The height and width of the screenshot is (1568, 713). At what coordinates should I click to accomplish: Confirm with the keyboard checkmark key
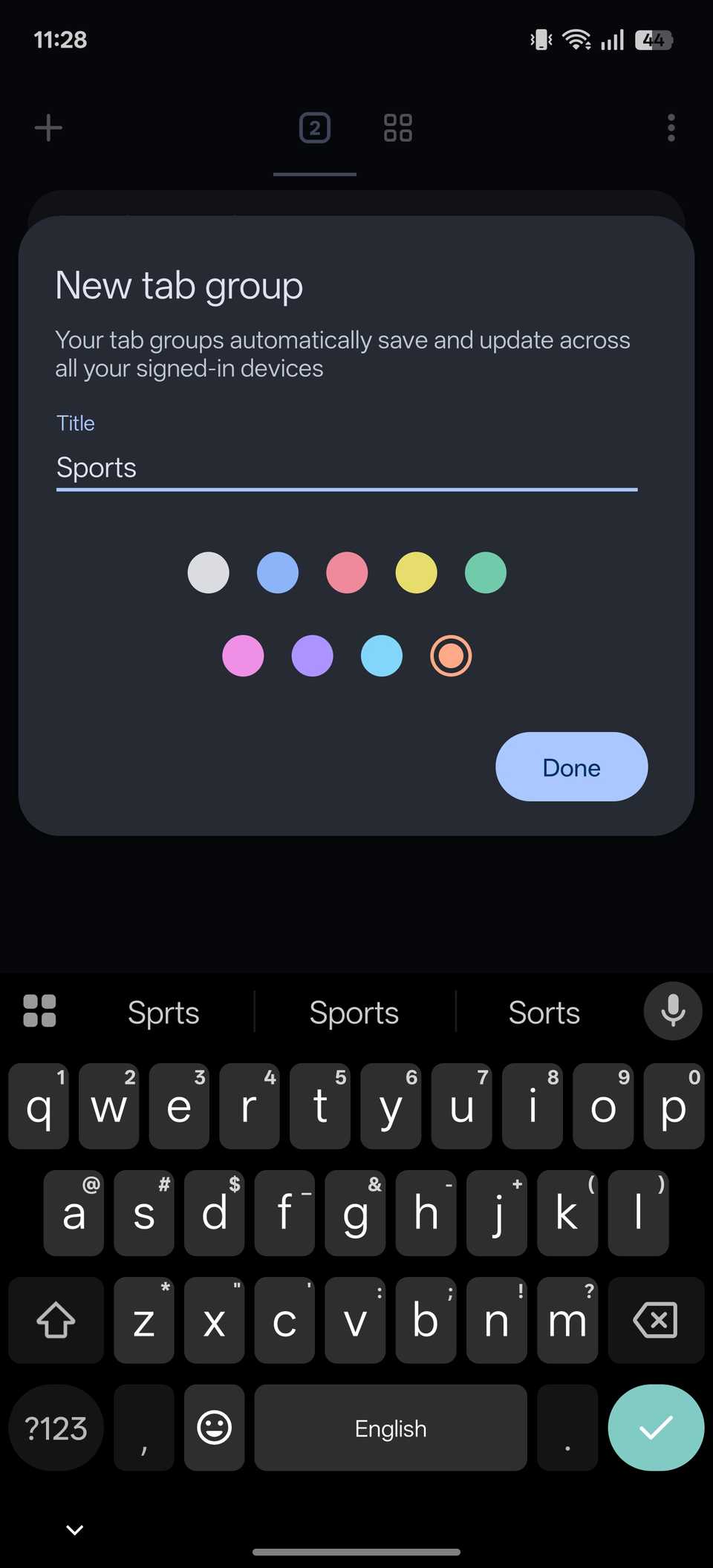coord(655,1427)
